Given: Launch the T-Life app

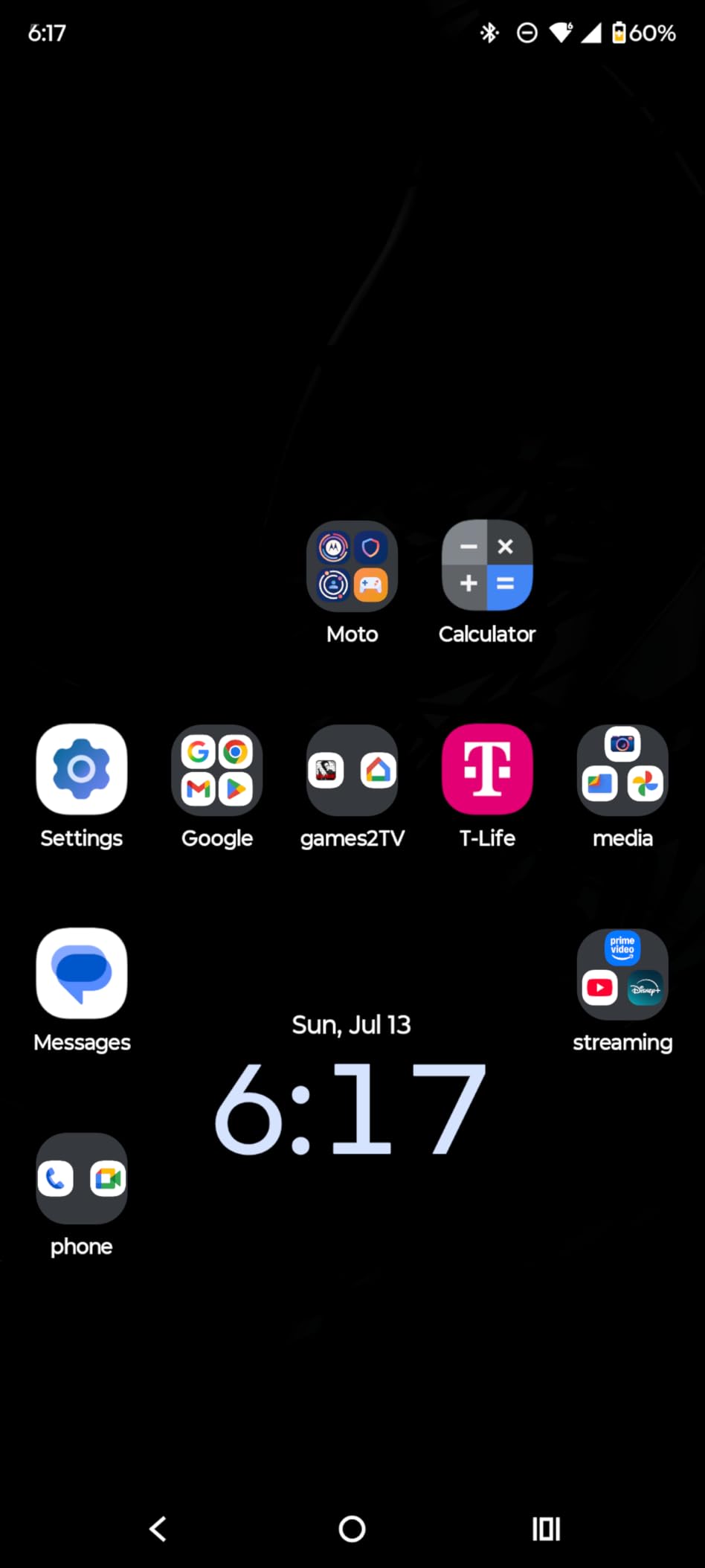Looking at the screenshot, I should pos(487,770).
